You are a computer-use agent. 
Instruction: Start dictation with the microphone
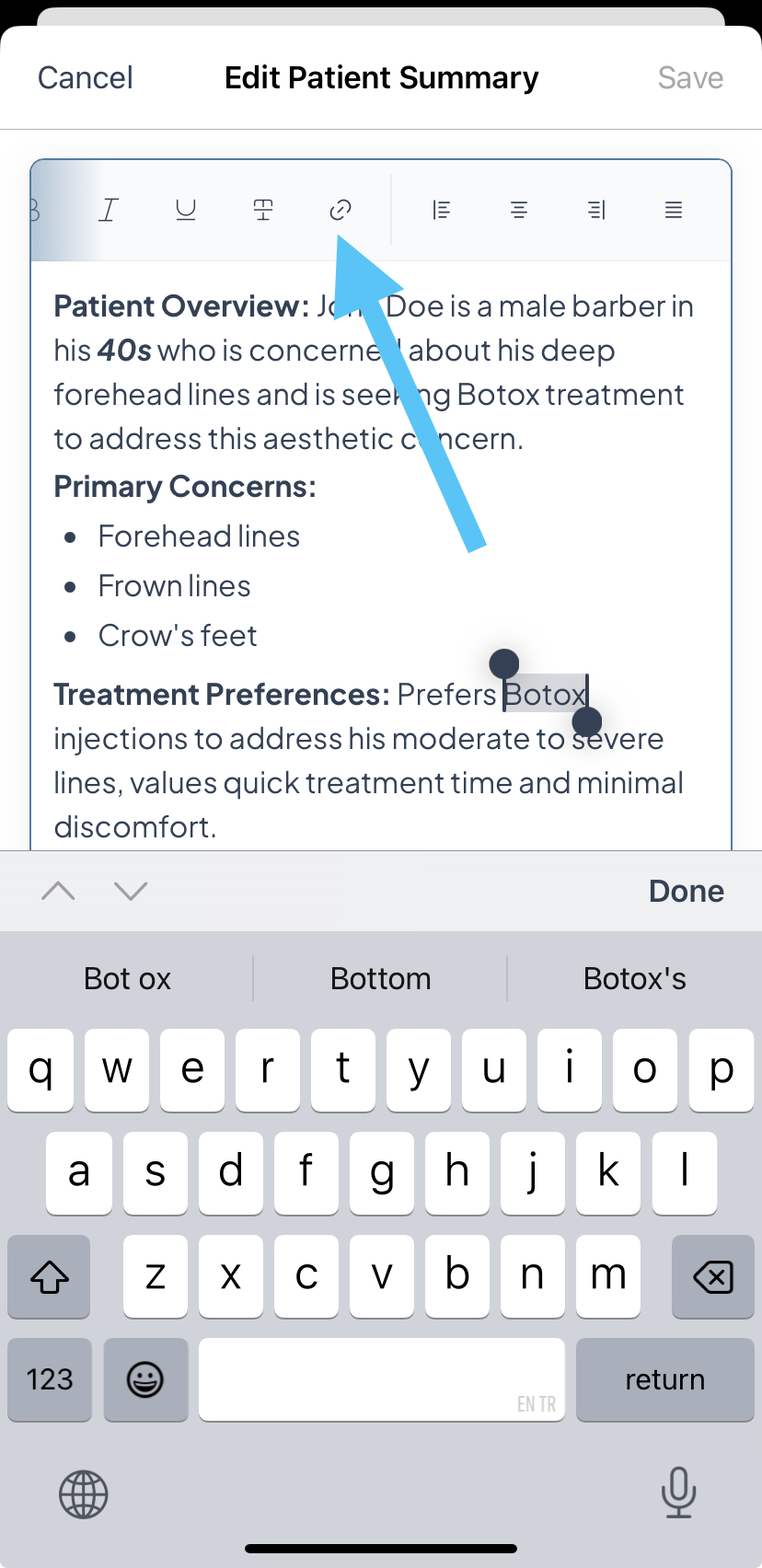(678, 1492)
